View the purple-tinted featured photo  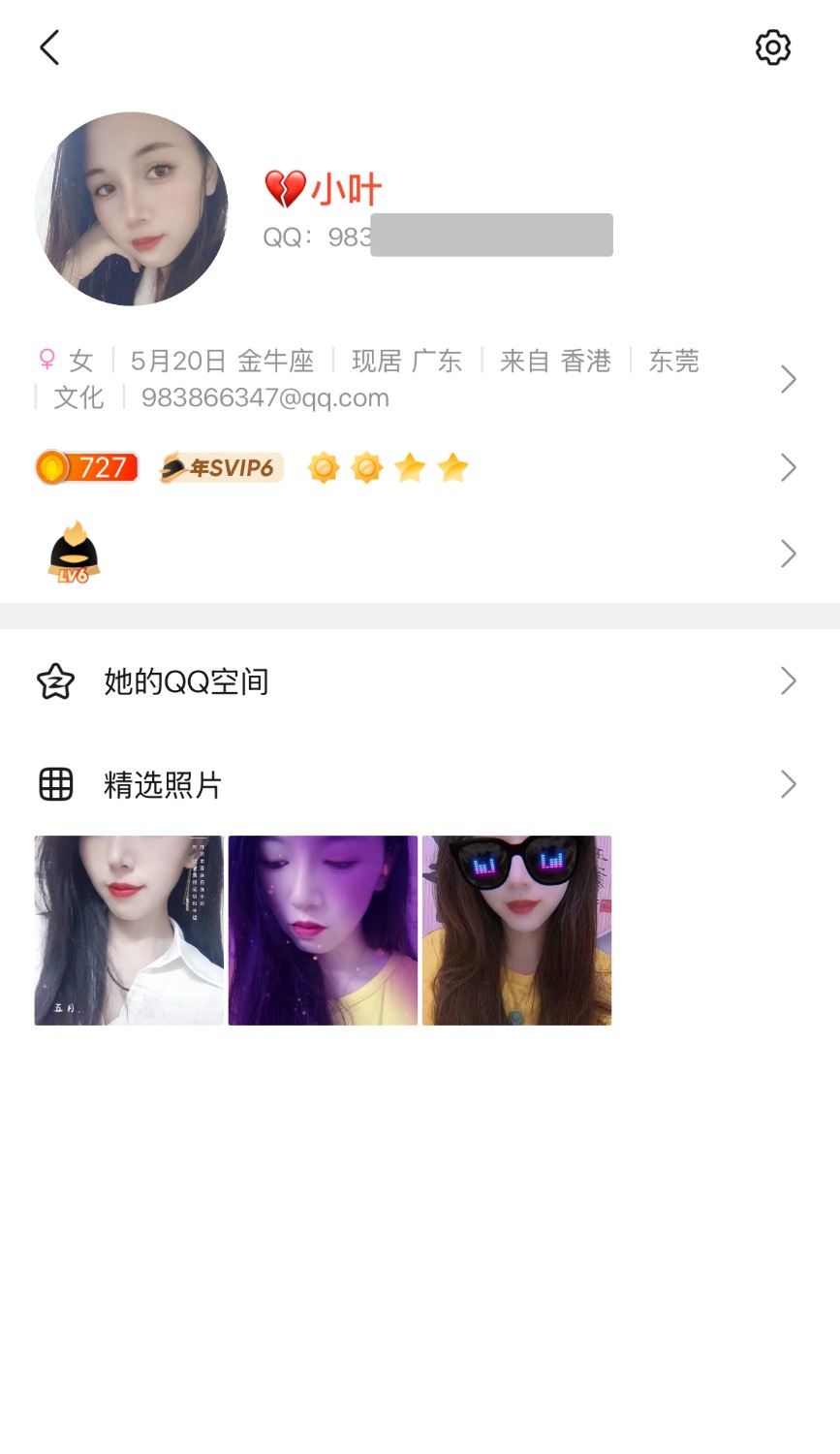tap(323, 931)
